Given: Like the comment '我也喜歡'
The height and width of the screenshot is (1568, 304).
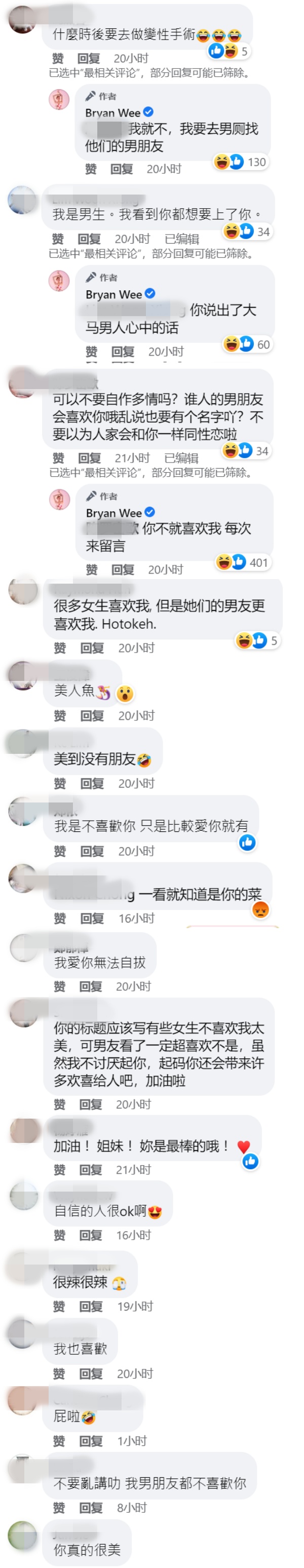Looking at the screenshot, I should 59,1374.
